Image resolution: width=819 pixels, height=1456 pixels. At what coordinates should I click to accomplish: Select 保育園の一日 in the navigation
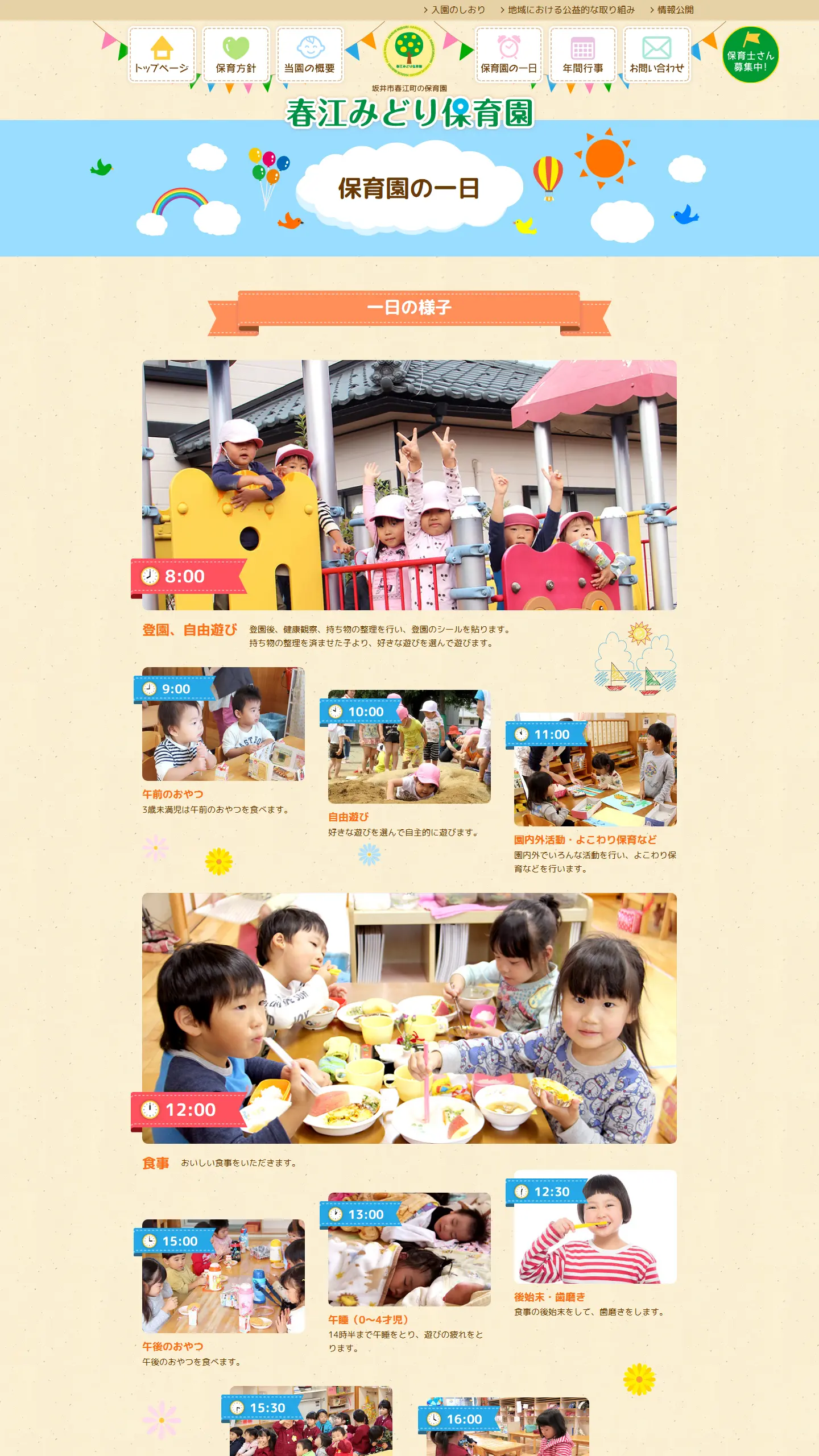[508, 55]
